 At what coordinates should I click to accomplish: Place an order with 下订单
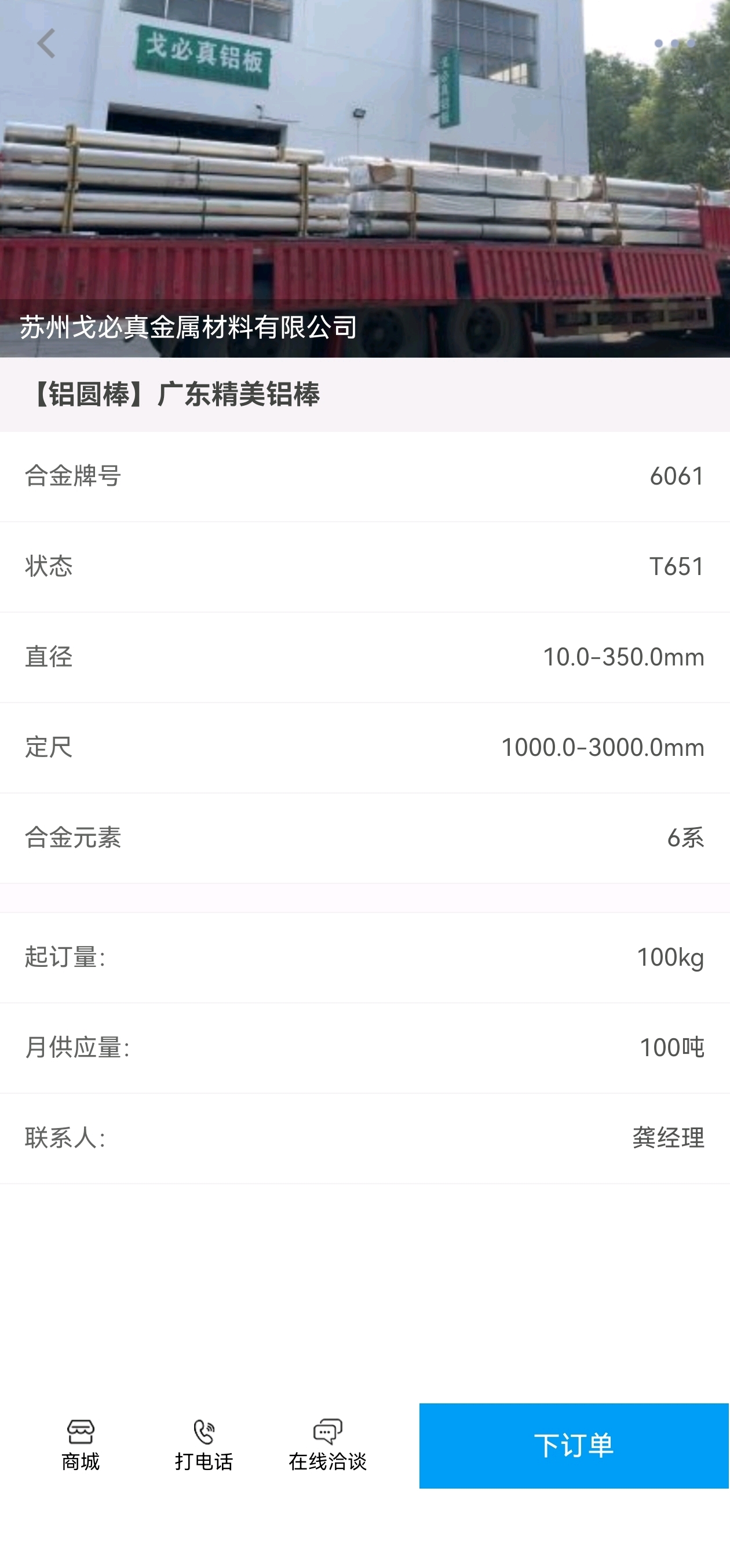574,1446
